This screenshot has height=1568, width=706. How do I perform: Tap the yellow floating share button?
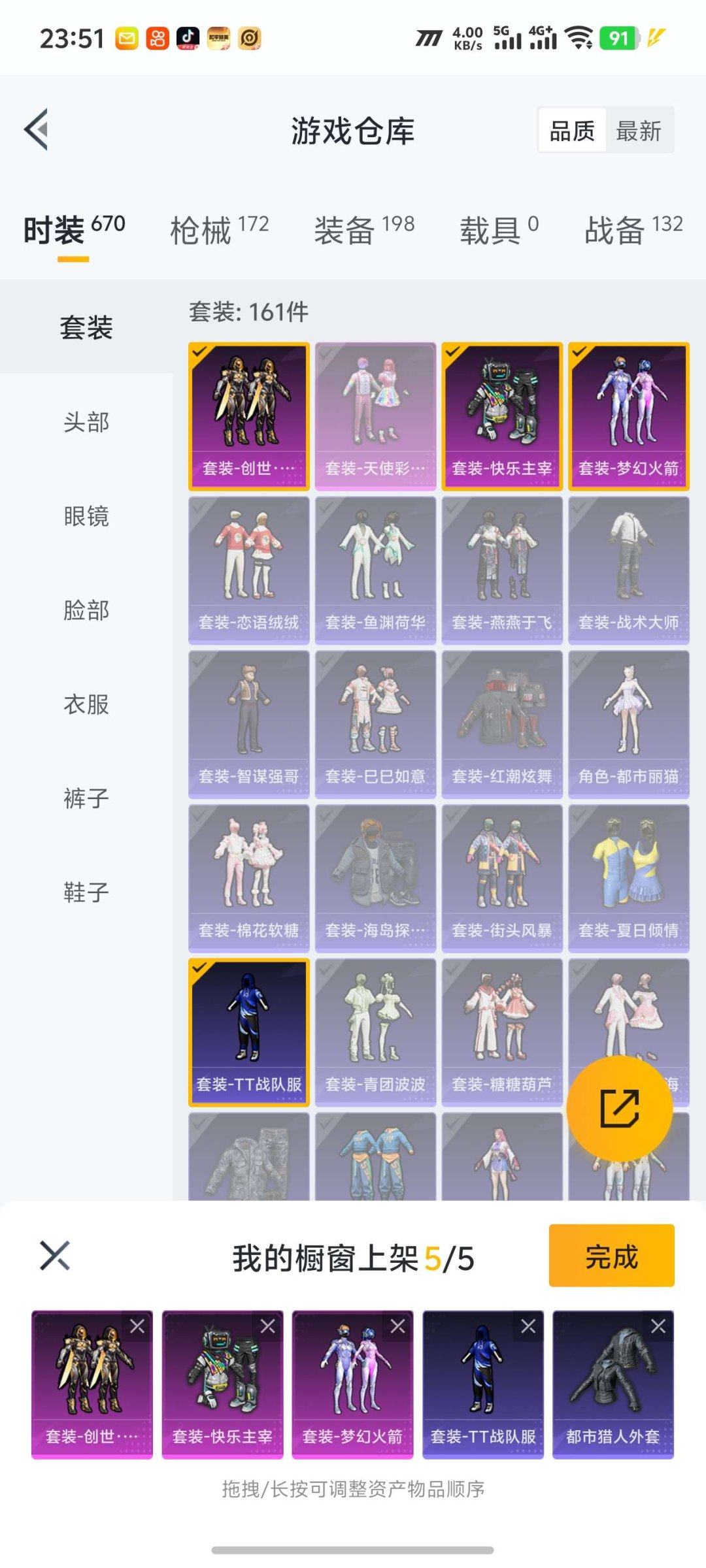coord(619,1108)
